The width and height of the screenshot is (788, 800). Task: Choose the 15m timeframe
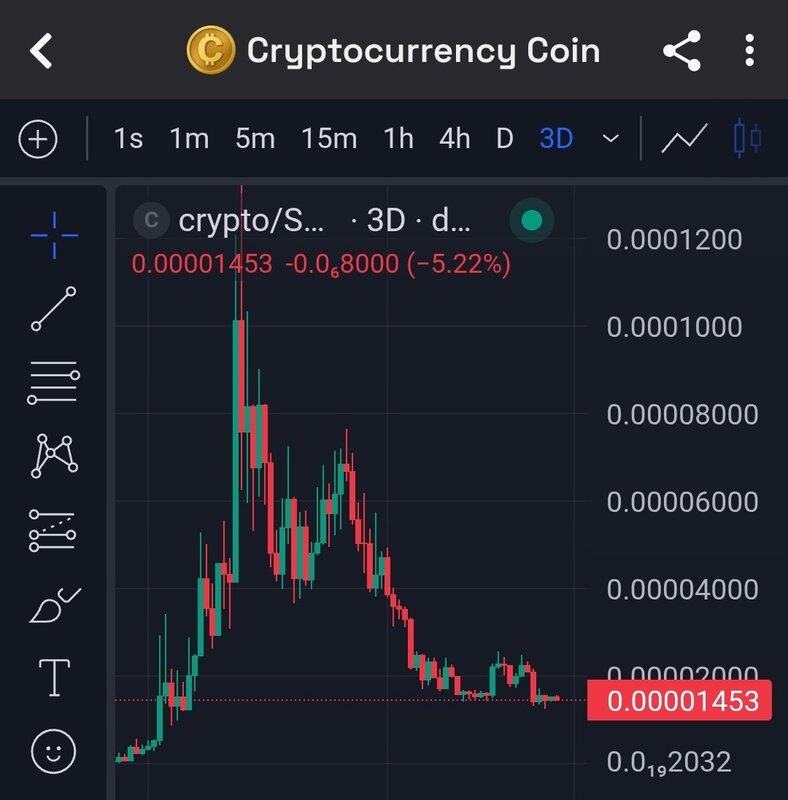(329, 139)
